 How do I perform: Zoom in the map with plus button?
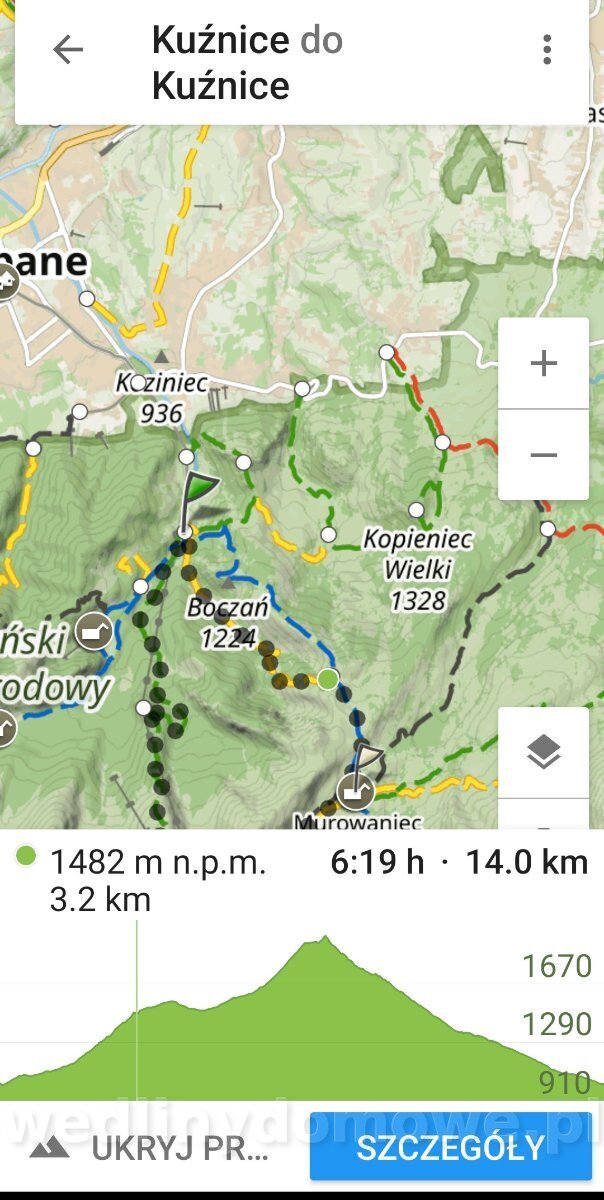click(543, 363)
